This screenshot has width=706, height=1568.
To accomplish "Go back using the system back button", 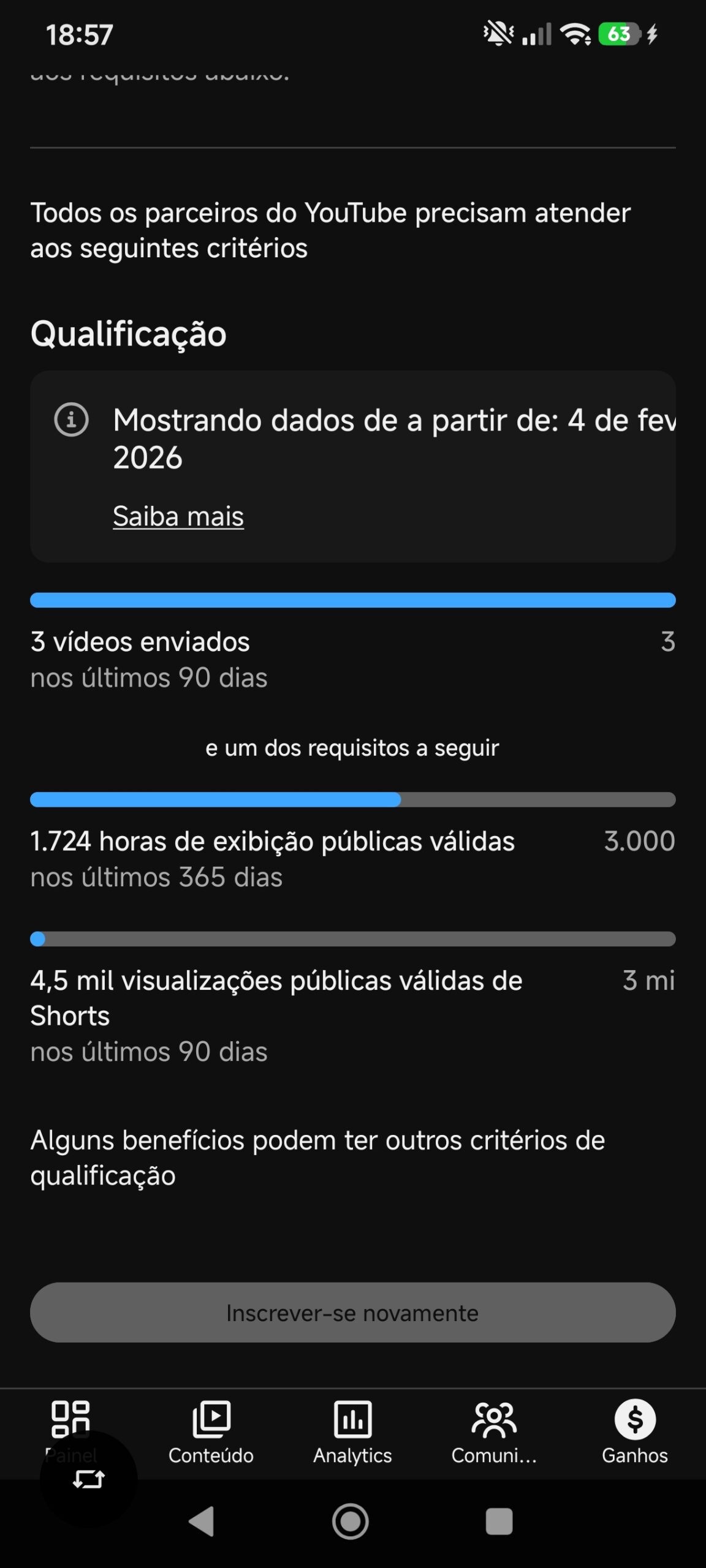I will click(x=202, y=1521).
